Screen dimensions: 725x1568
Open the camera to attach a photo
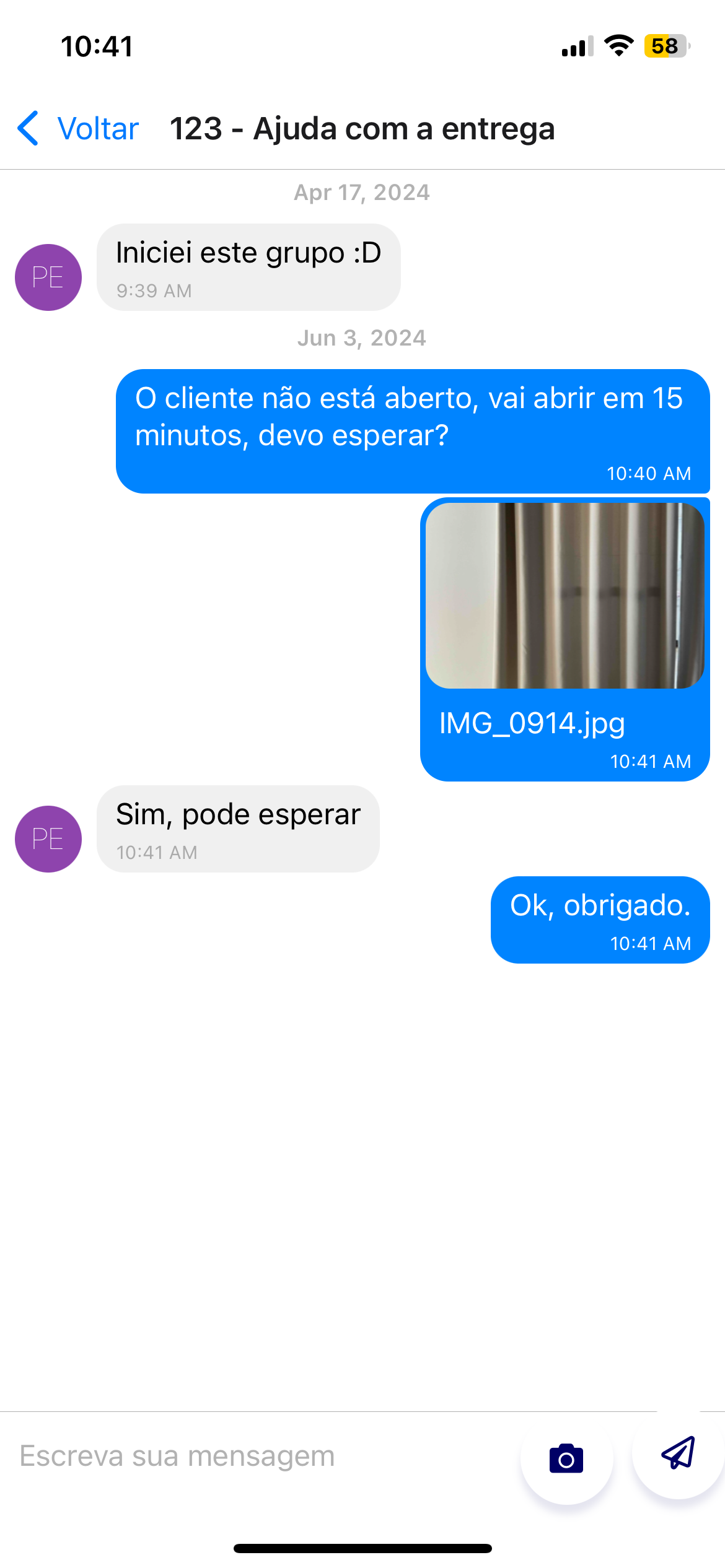(x=566, y=1459)
